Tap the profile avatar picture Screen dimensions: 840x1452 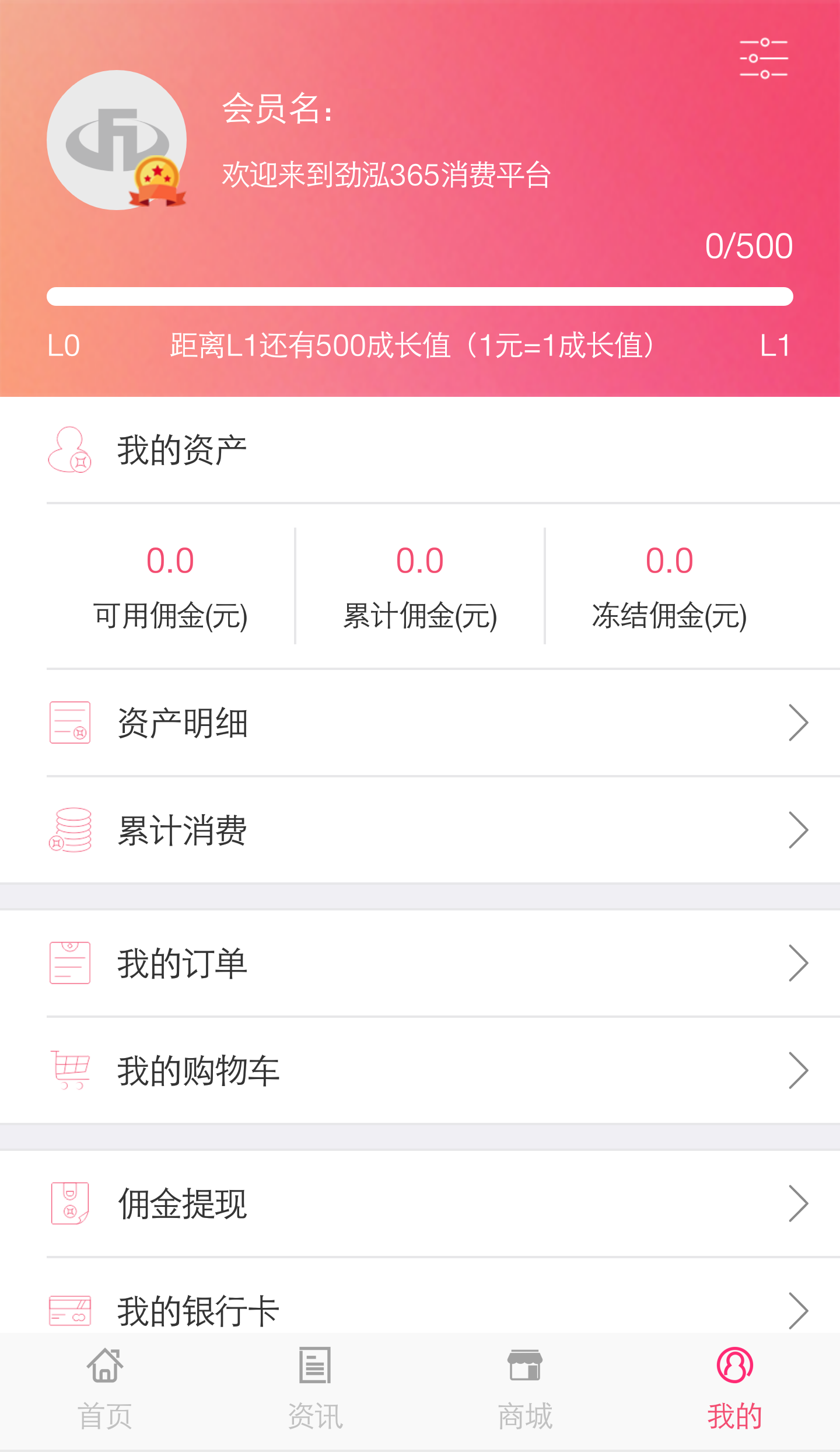point(117,140)
